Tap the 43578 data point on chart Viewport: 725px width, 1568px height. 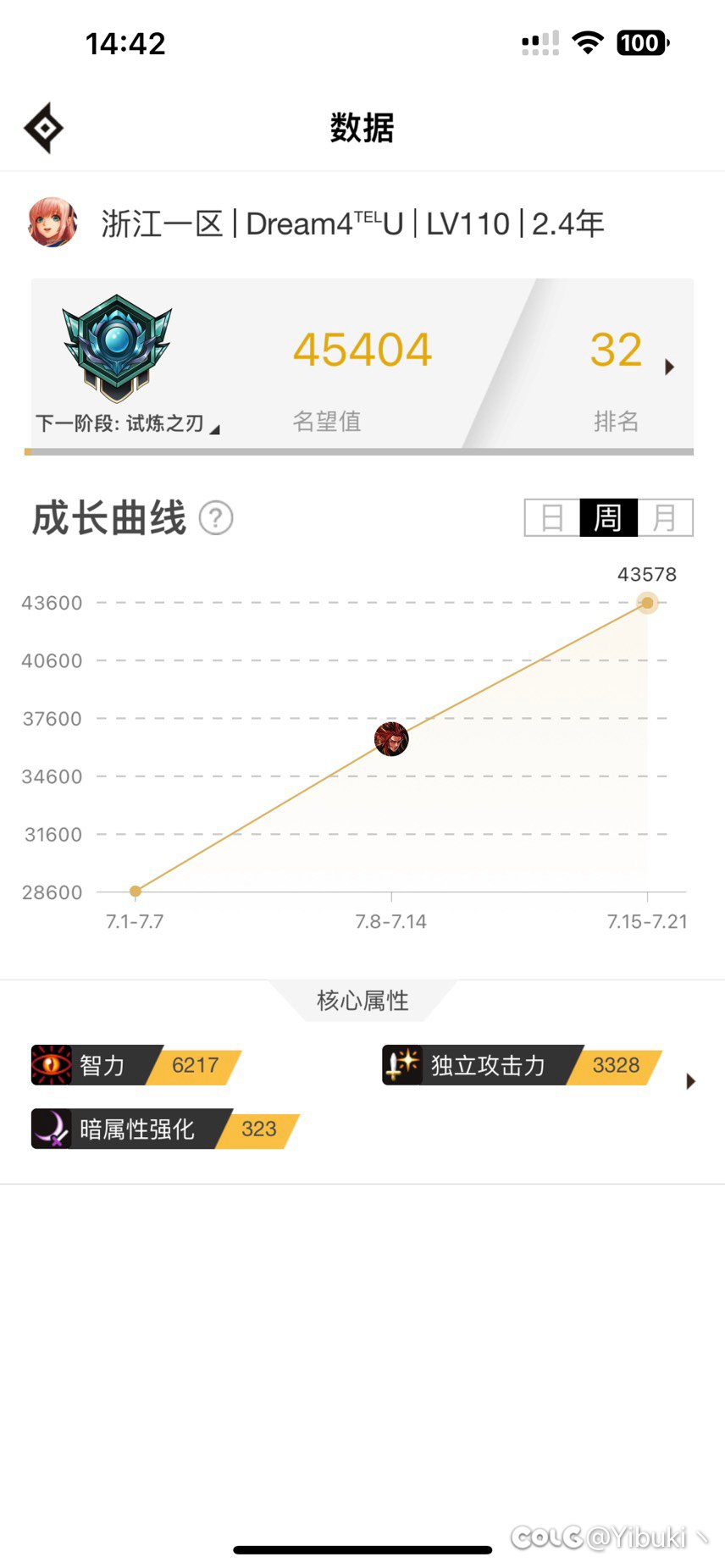point(647,603)
